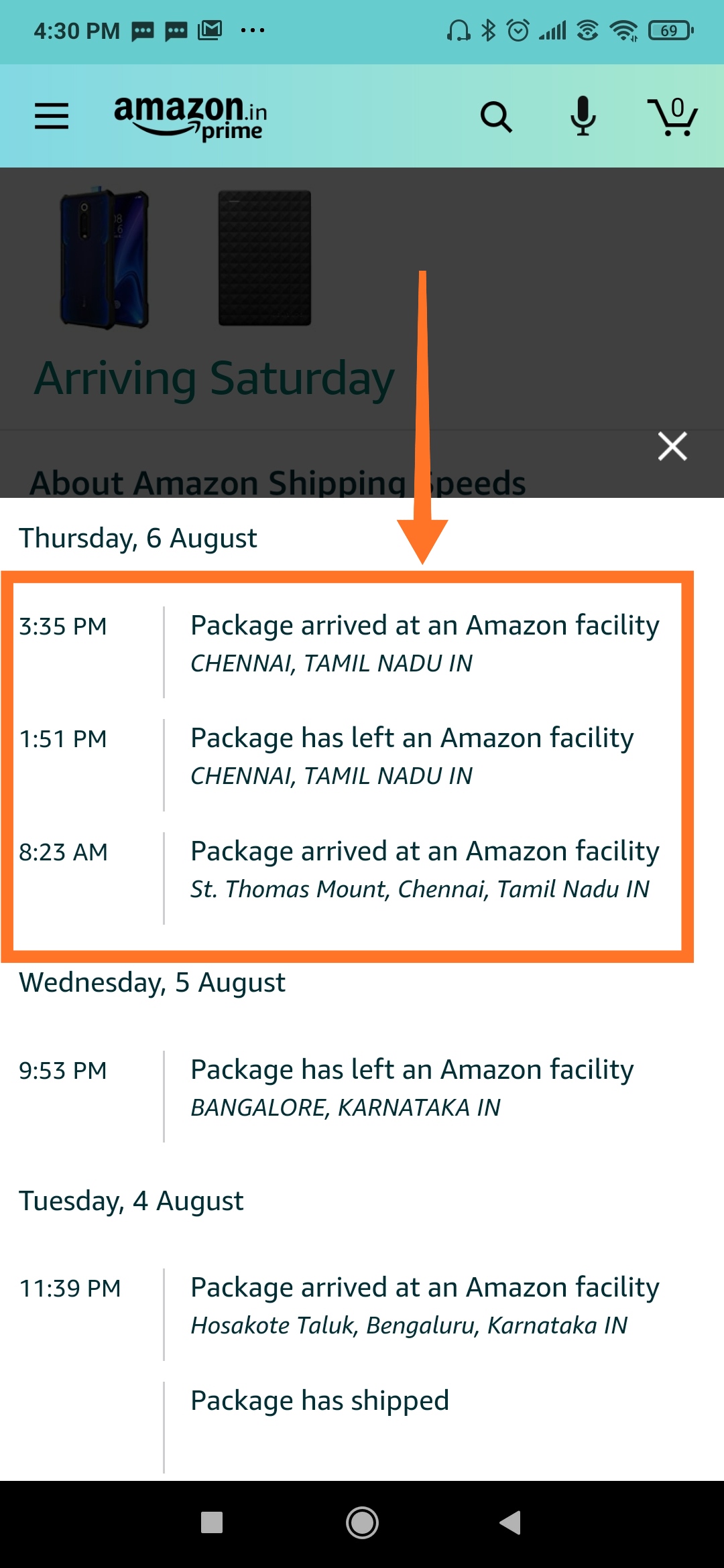Activate voice search microphone
This screenshot has width=724, height=1568.
click(582, 117)
